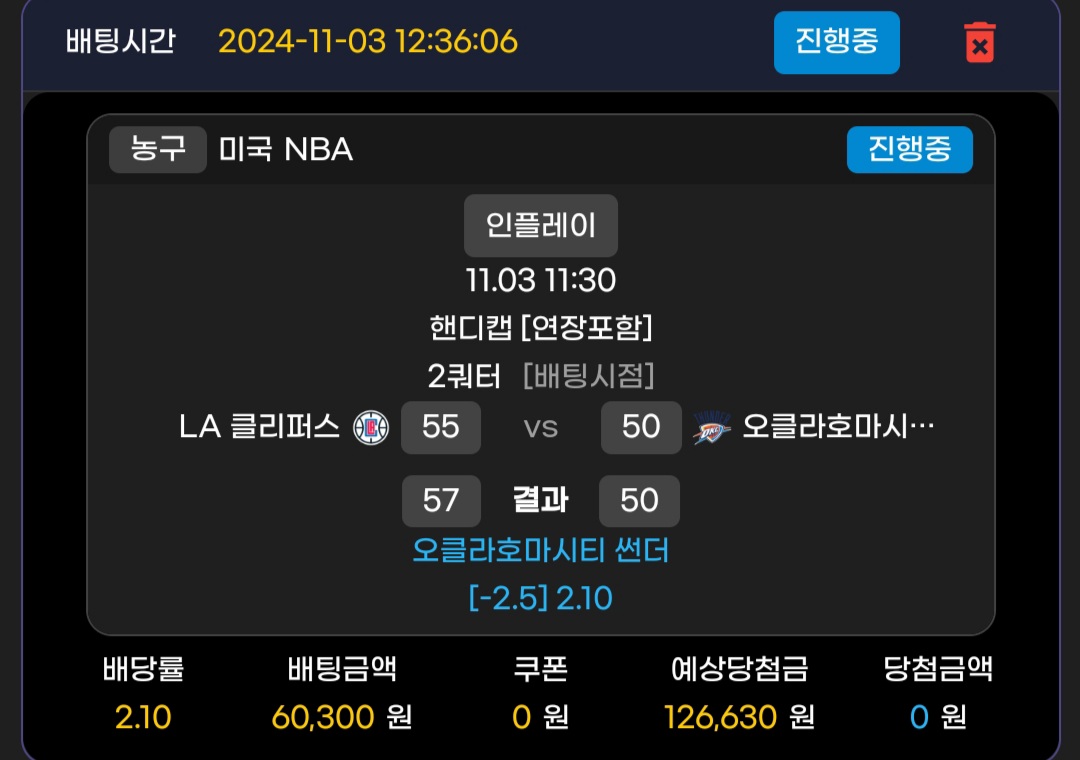Tap the top 진행중 status button
Image resolution: width=1080 pixels, height=760 pixels.
(836, 42)
